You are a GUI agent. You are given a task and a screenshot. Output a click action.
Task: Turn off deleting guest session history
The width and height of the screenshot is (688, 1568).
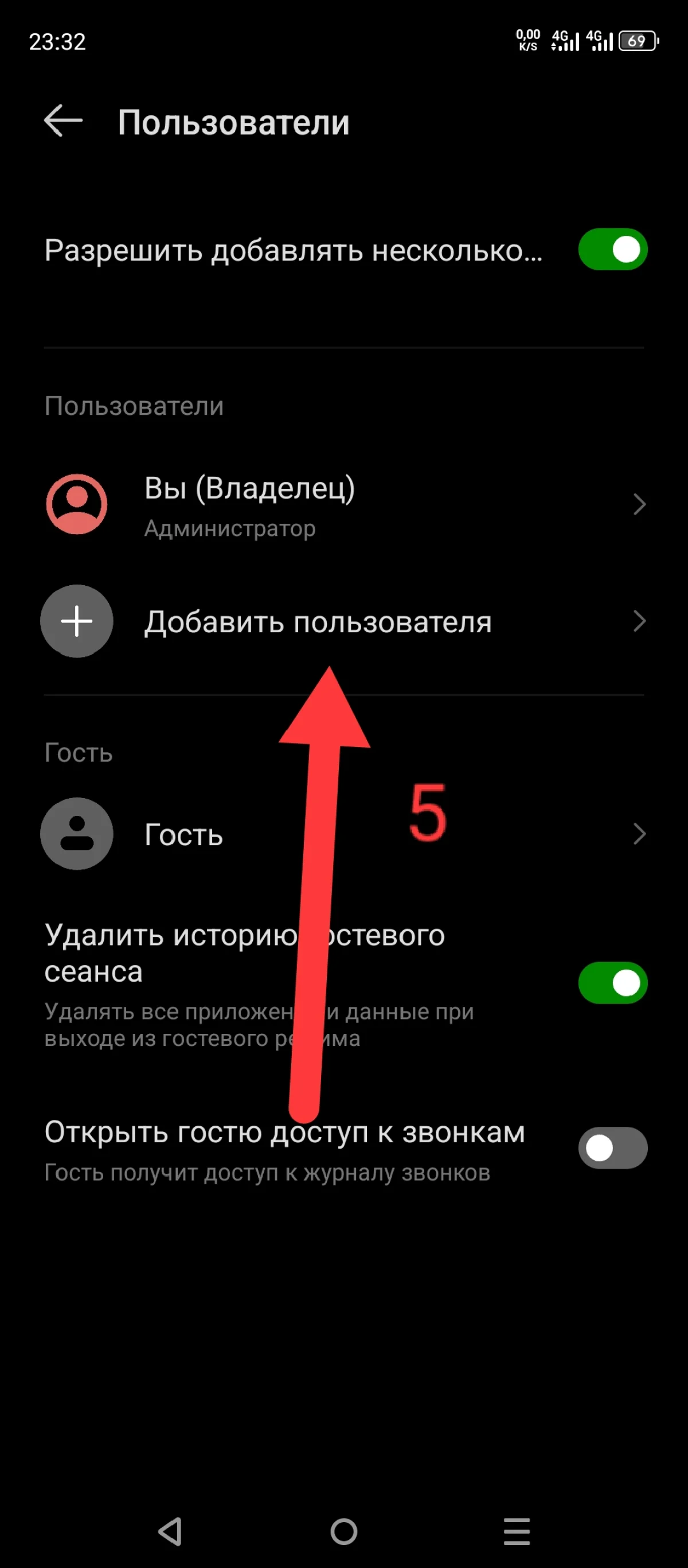coord(612,982)
